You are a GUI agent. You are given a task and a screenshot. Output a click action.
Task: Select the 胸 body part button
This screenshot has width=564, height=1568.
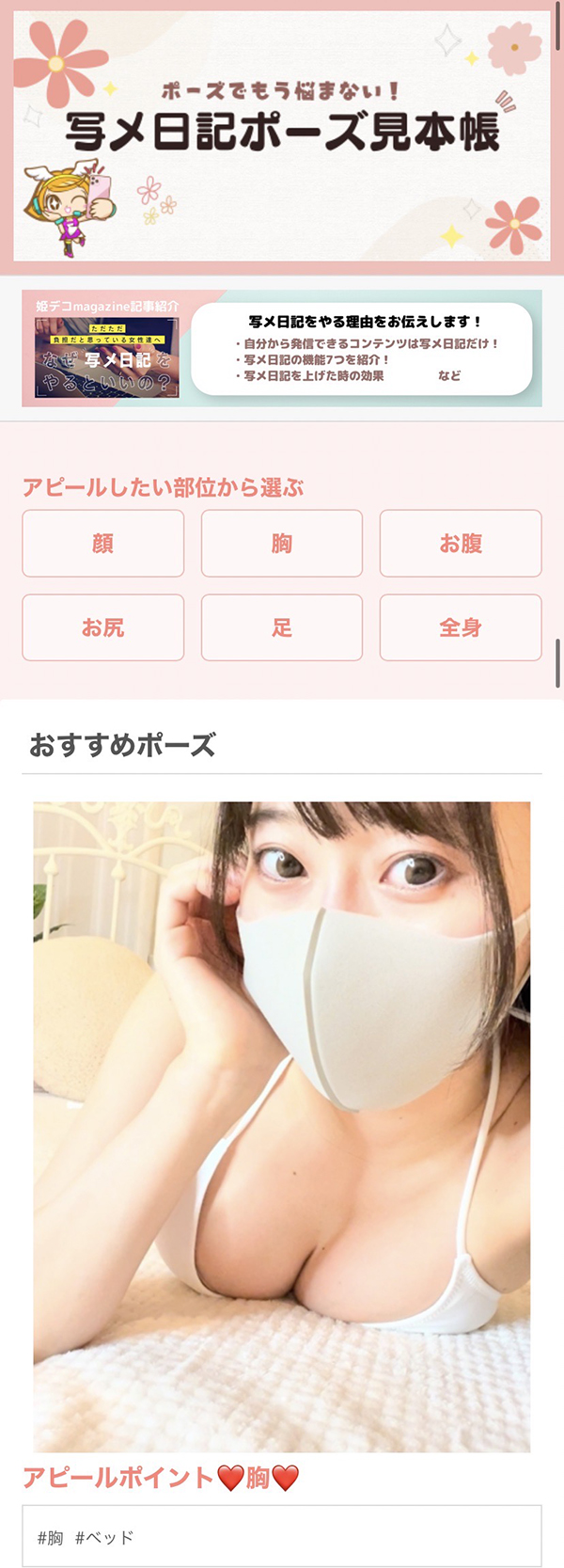pyautogui.click(x=282, y=544)
